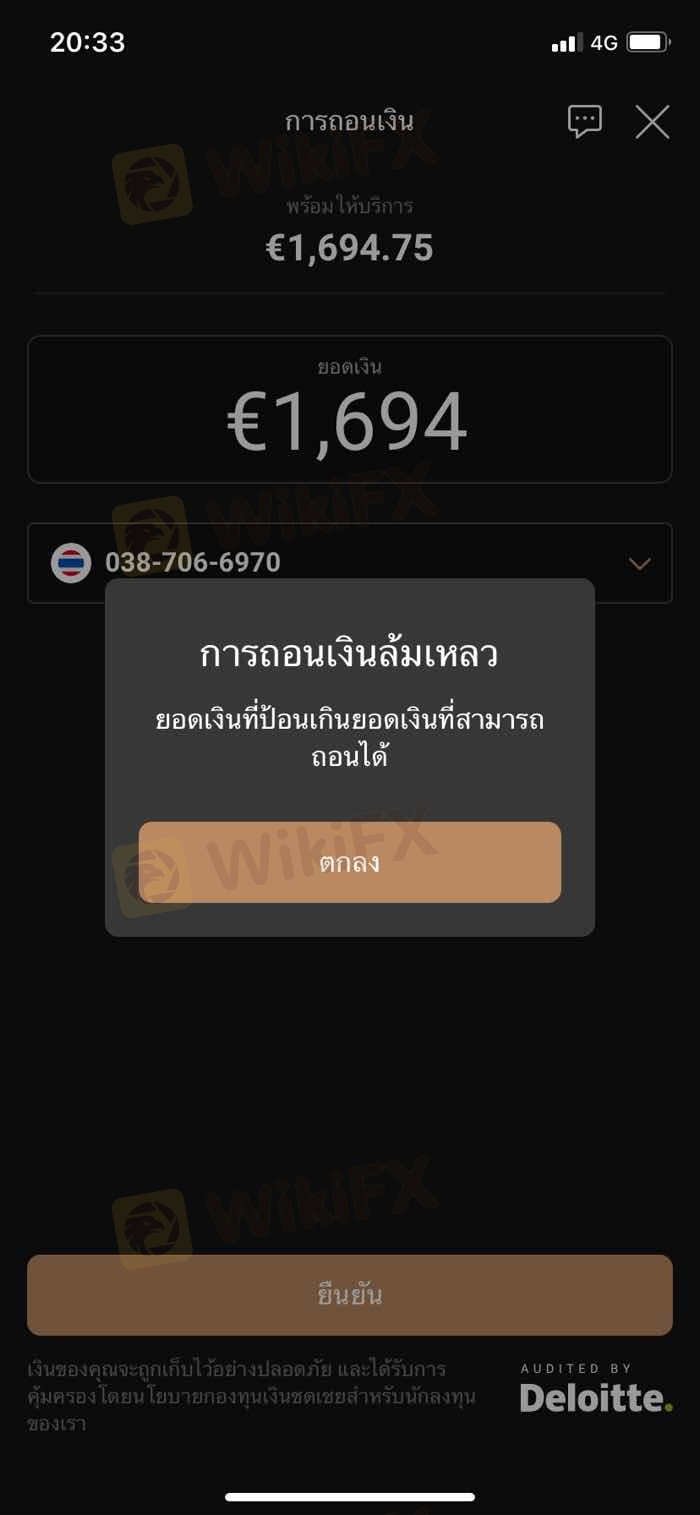Image resolution: width=700 pixels, height=1515 pixels.
Task: Tap the ยืนยัน confirm button
Action: [350, 1295]
